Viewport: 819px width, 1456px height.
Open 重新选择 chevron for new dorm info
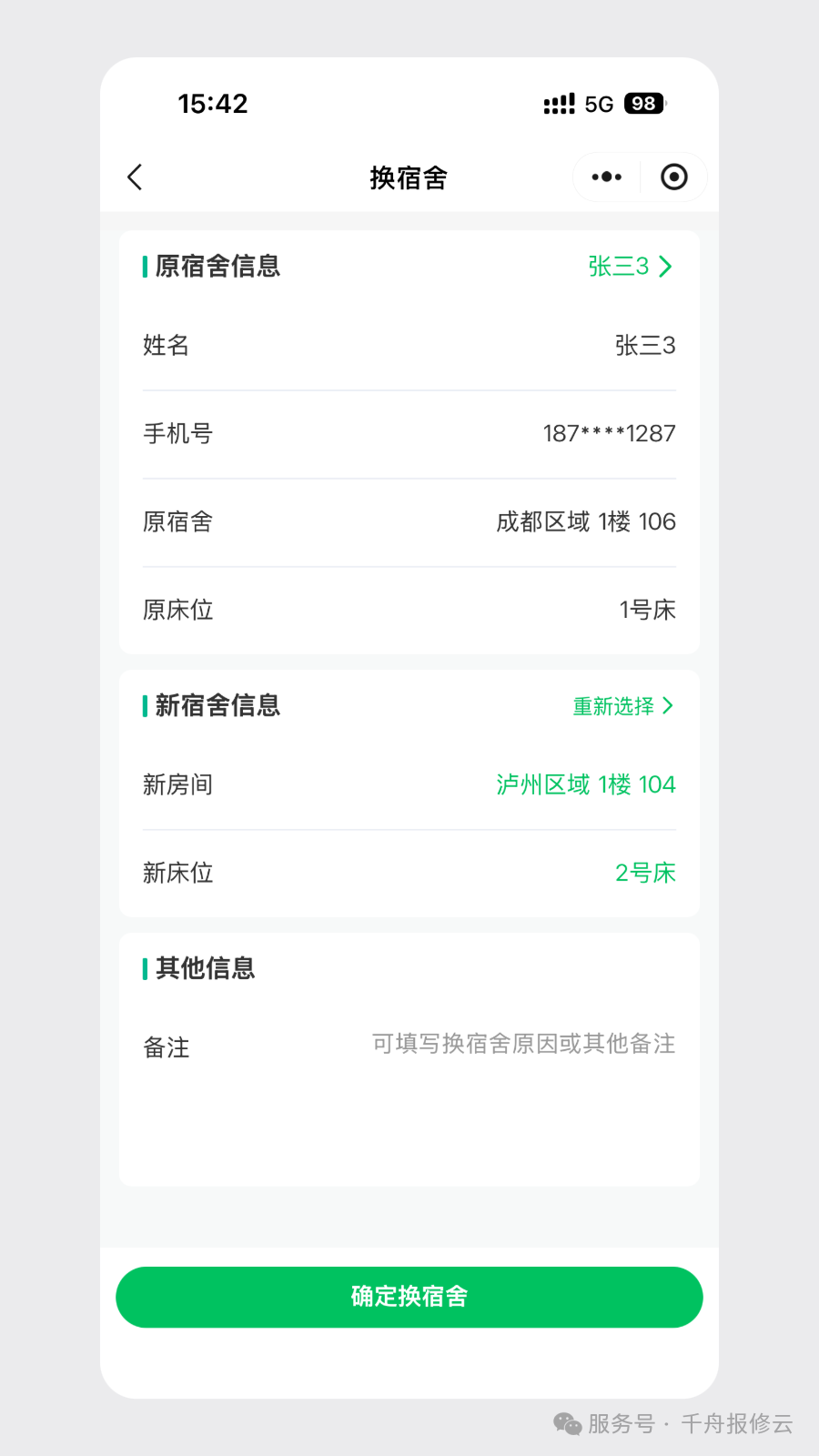[x=668, y=706]
